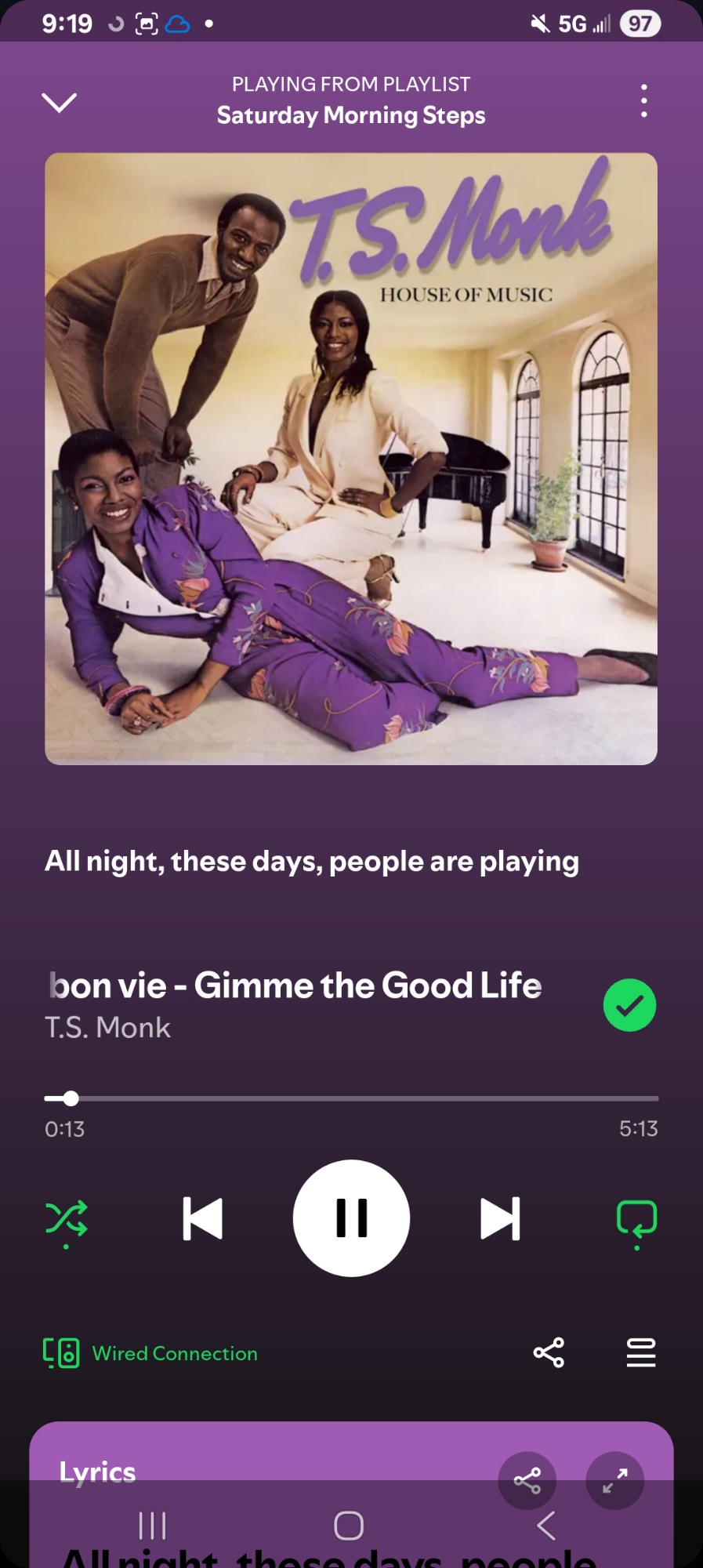
Task: Tap the playback progress bar
Action: click(351, 1098)
